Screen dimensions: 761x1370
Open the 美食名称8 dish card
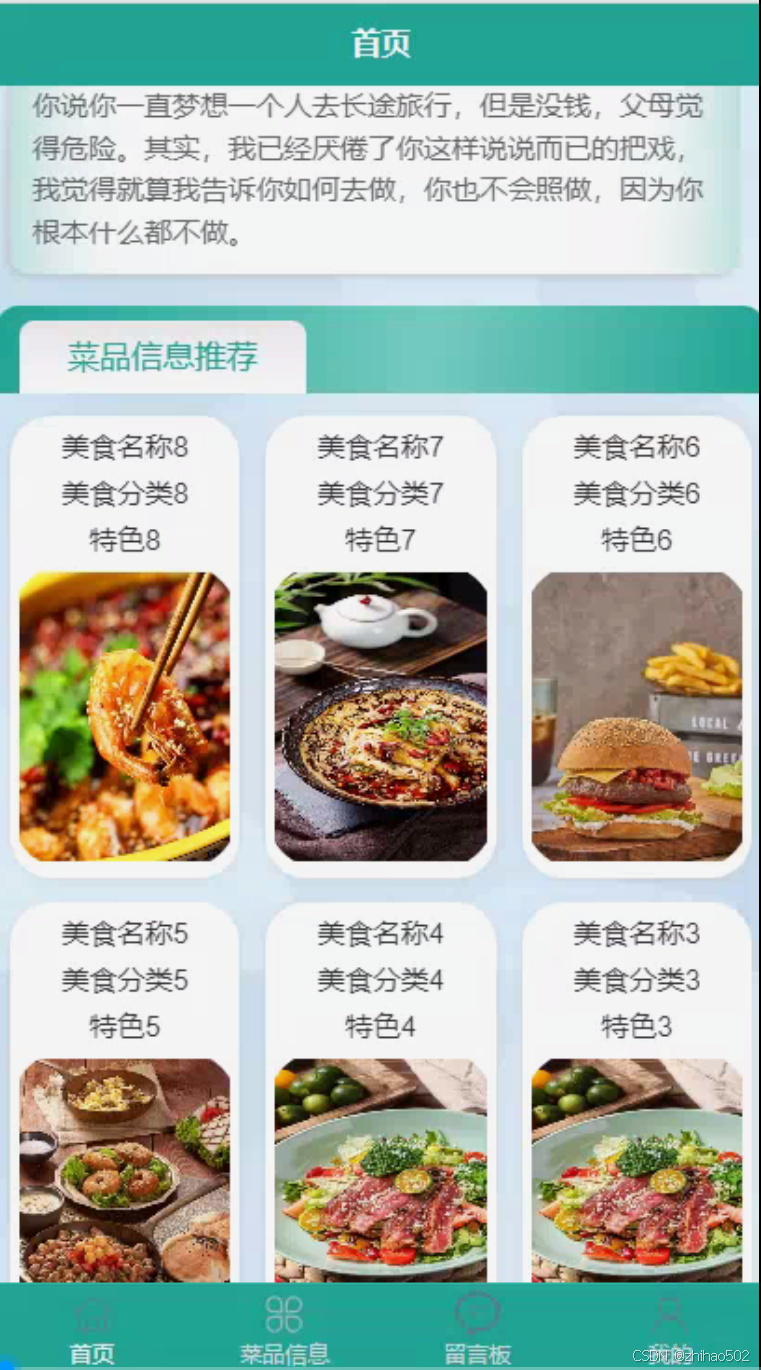pos(124,646)
